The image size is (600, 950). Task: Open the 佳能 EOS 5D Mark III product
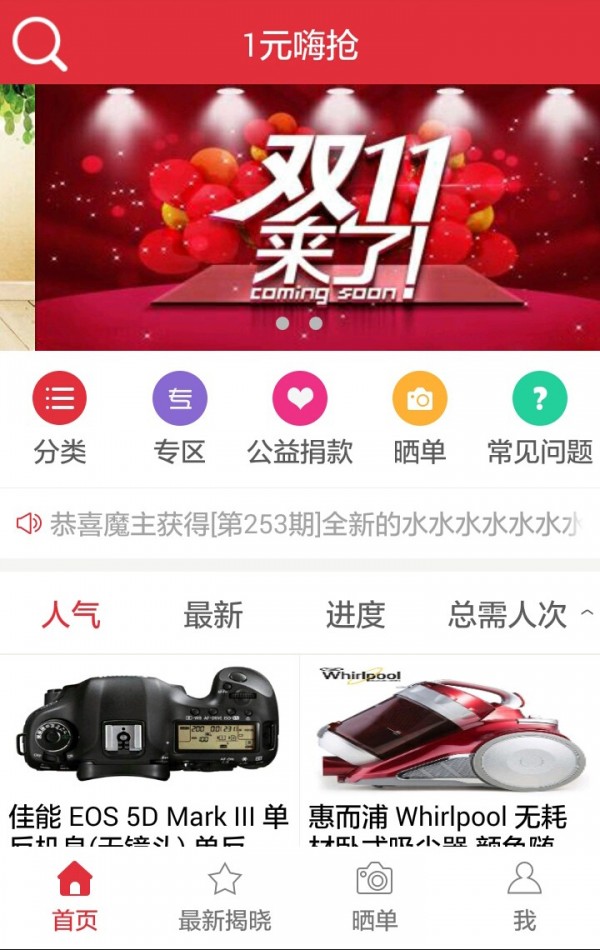[150, 750]
